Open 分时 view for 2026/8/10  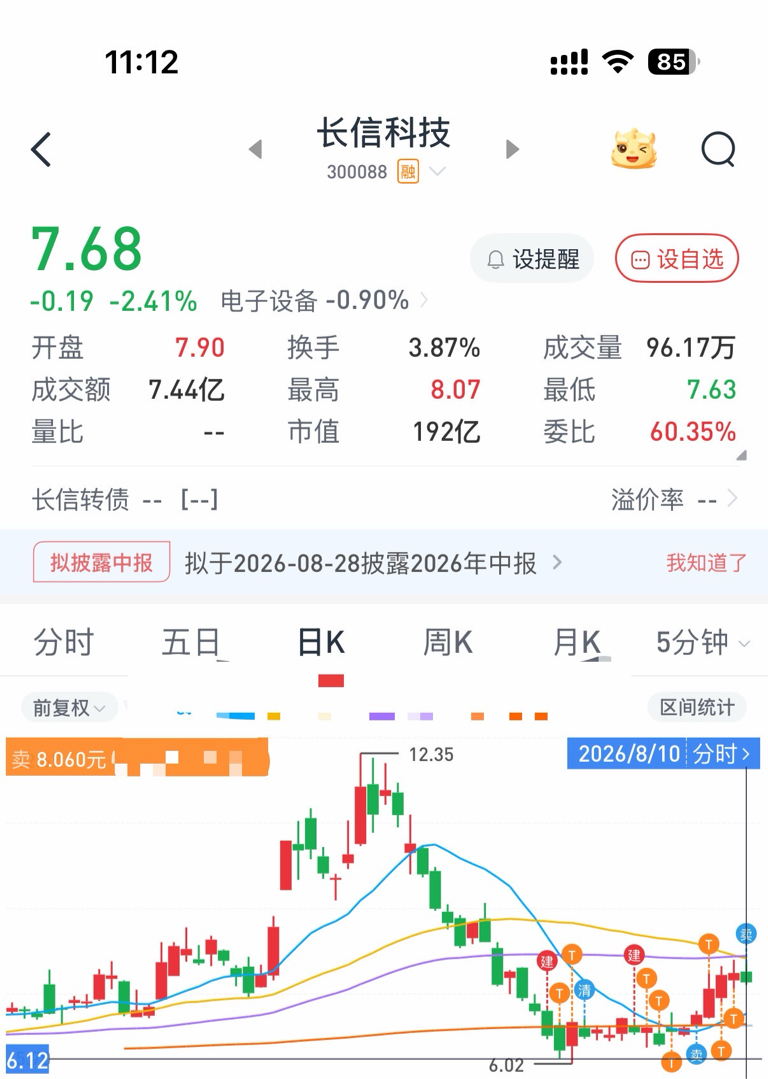[x=721, y=754]
